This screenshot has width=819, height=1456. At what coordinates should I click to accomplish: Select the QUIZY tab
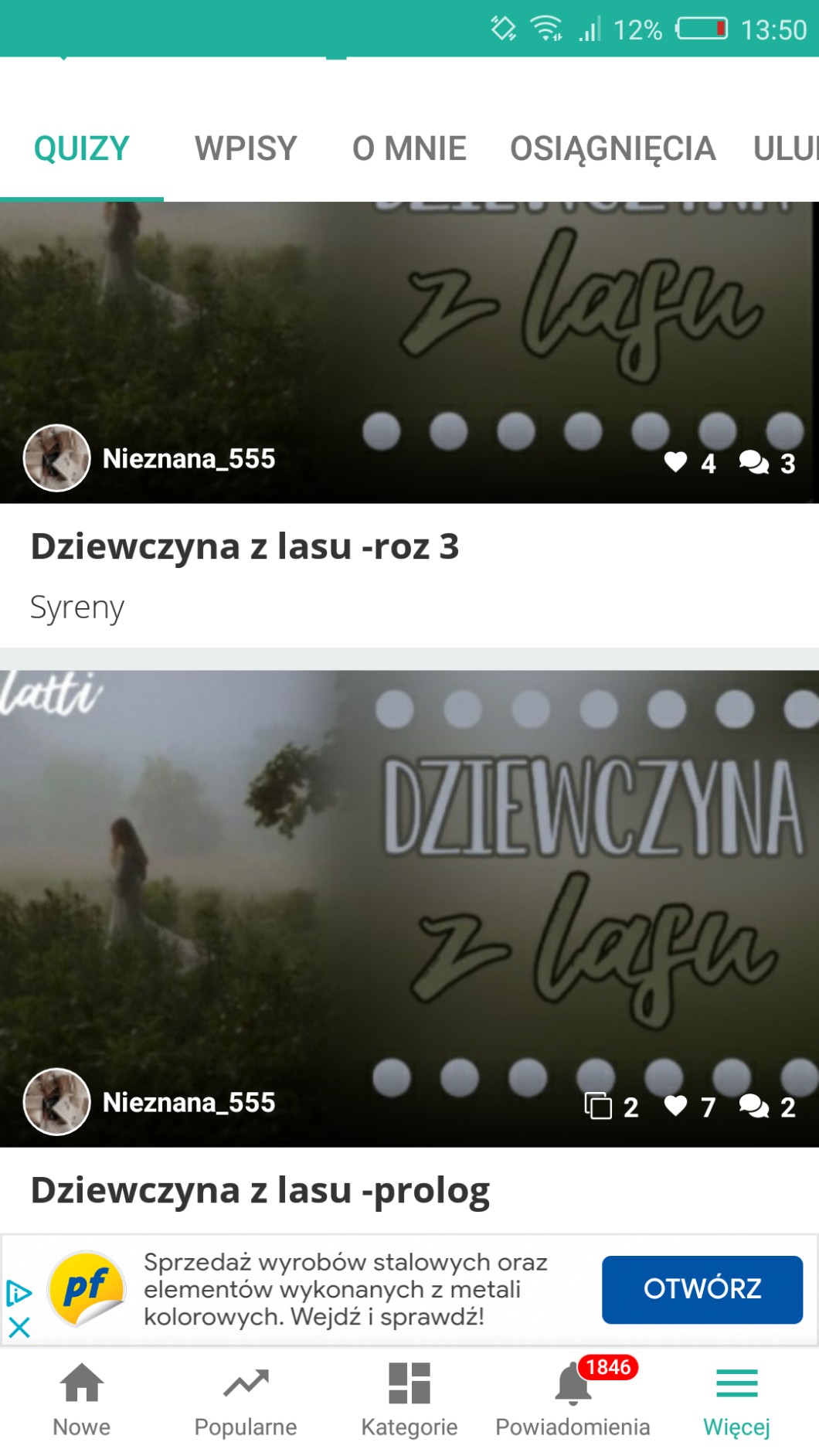82,148
